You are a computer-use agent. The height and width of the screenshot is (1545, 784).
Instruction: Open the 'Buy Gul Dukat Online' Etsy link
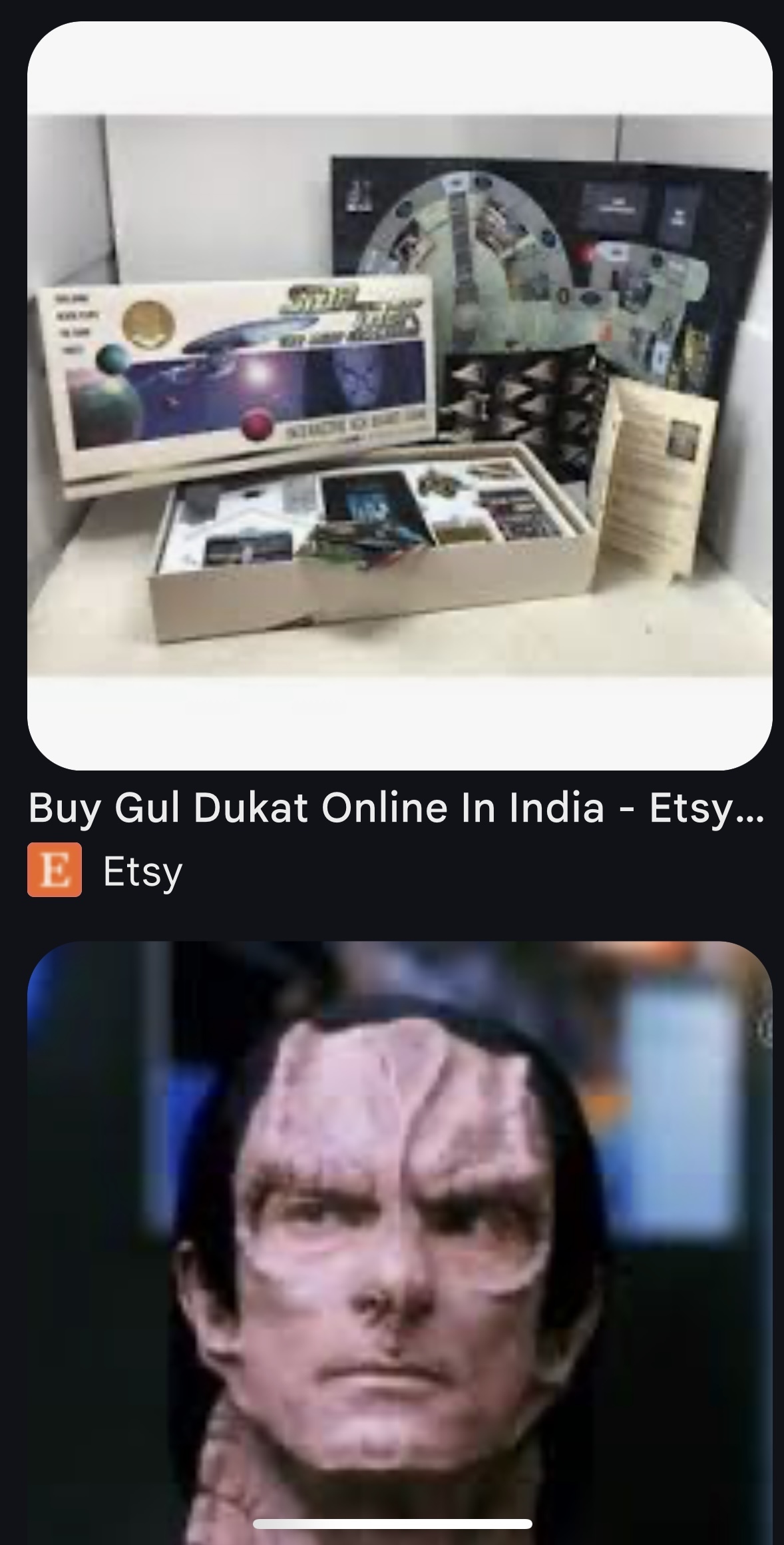tap(395, 808)
